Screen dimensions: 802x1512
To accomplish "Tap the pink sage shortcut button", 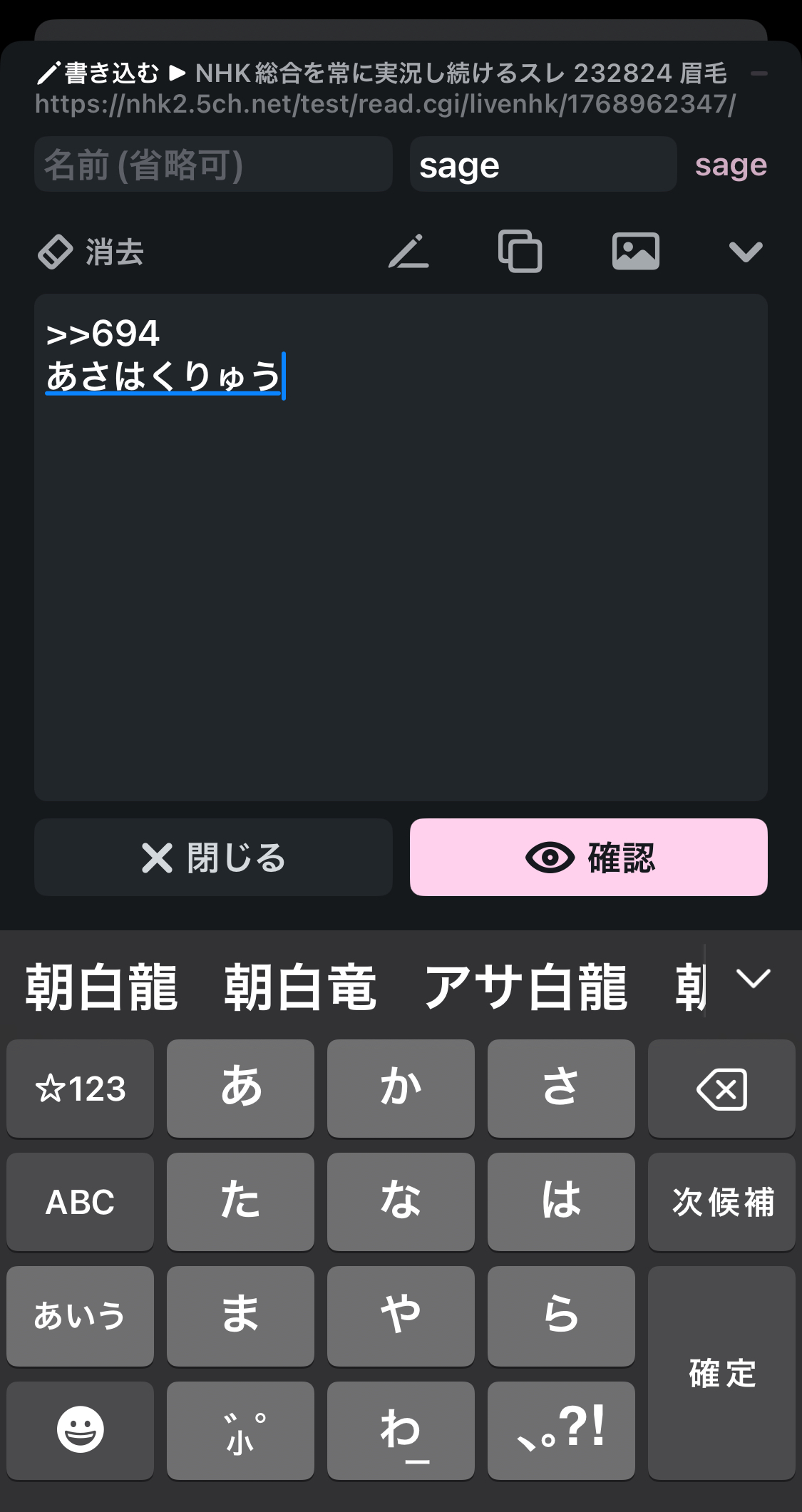I will [x=731, y=165].
